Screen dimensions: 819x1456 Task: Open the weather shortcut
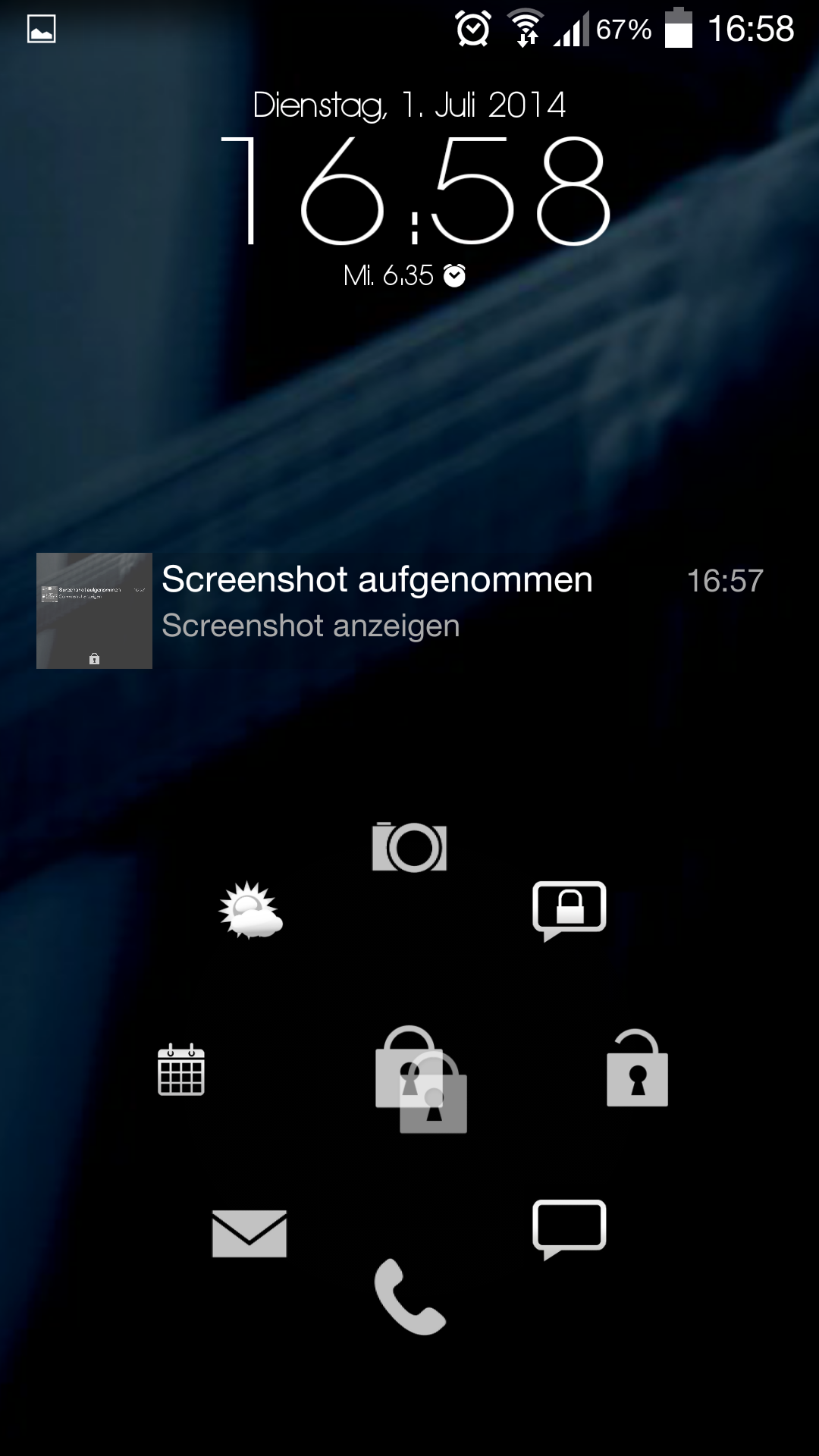(x=250, y=910)
